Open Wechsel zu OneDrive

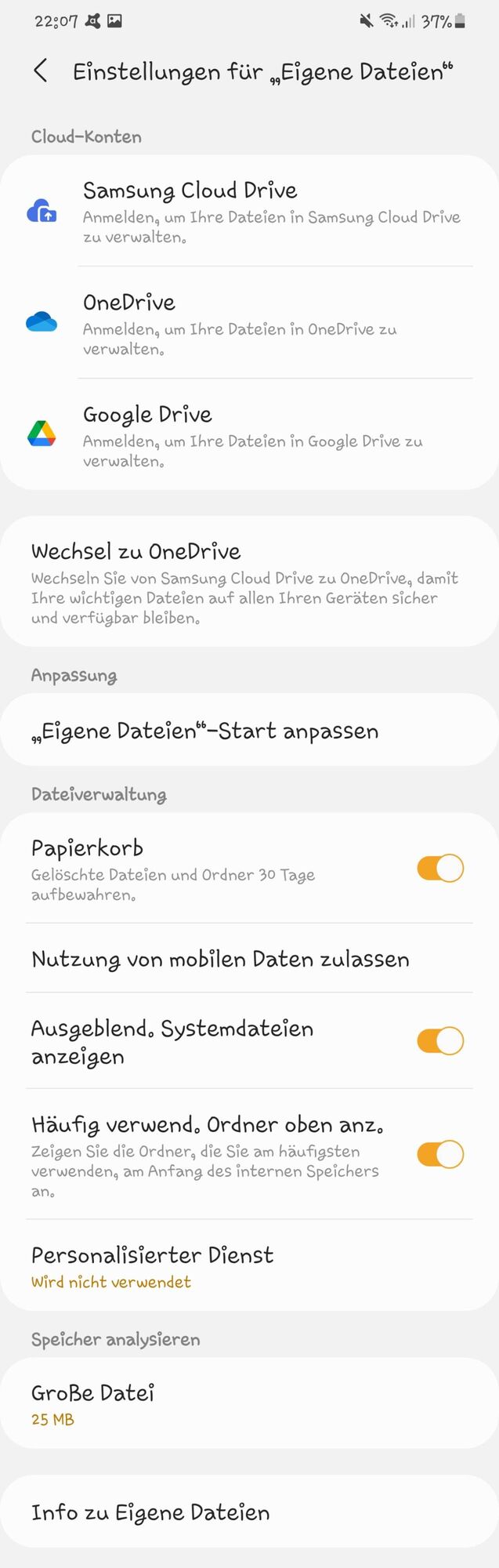point(249,582)
